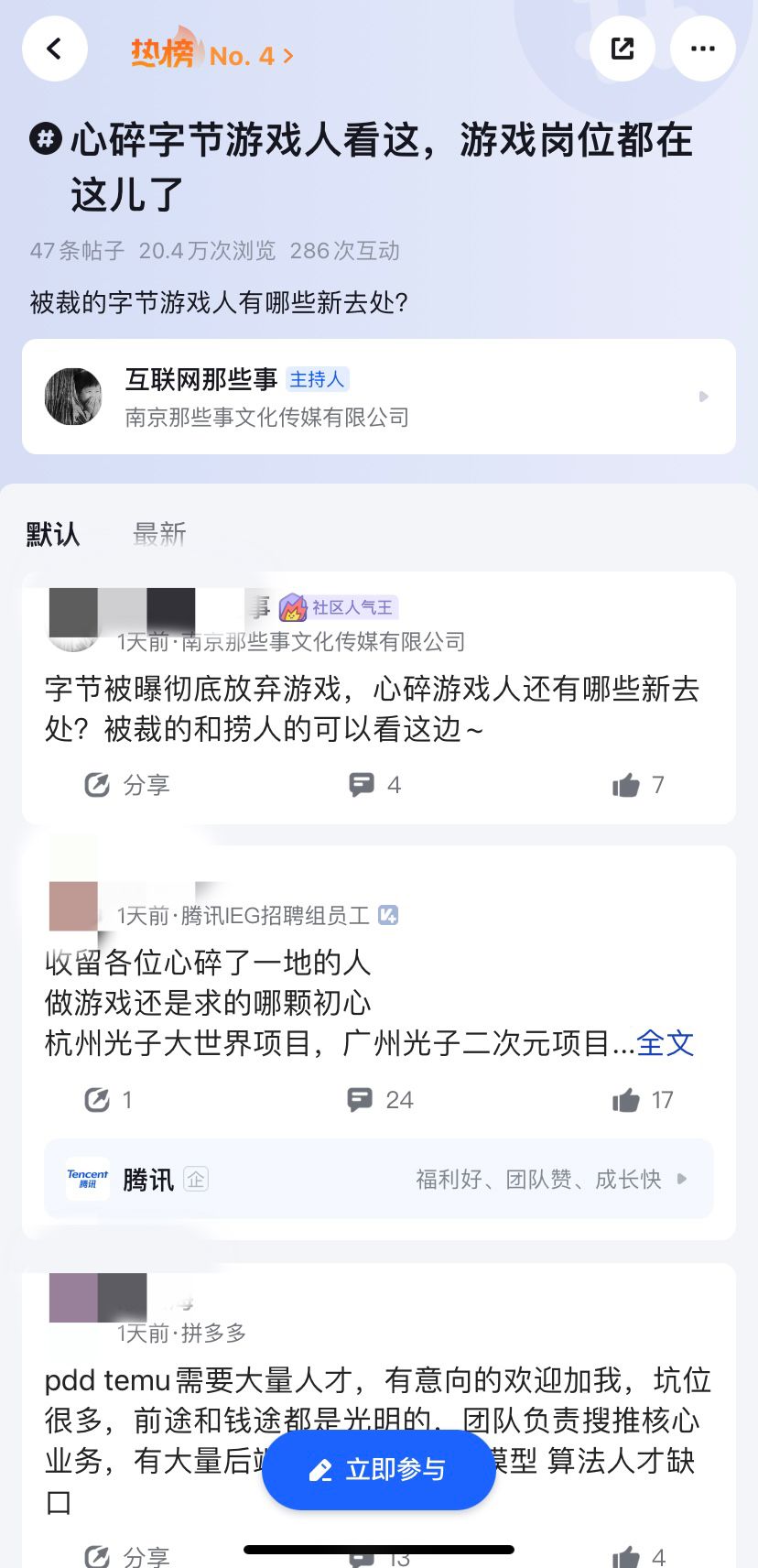This screenshot has height=1568, width=758.
Task: Share this topic via the top share icon
Action: coord(623,49)
